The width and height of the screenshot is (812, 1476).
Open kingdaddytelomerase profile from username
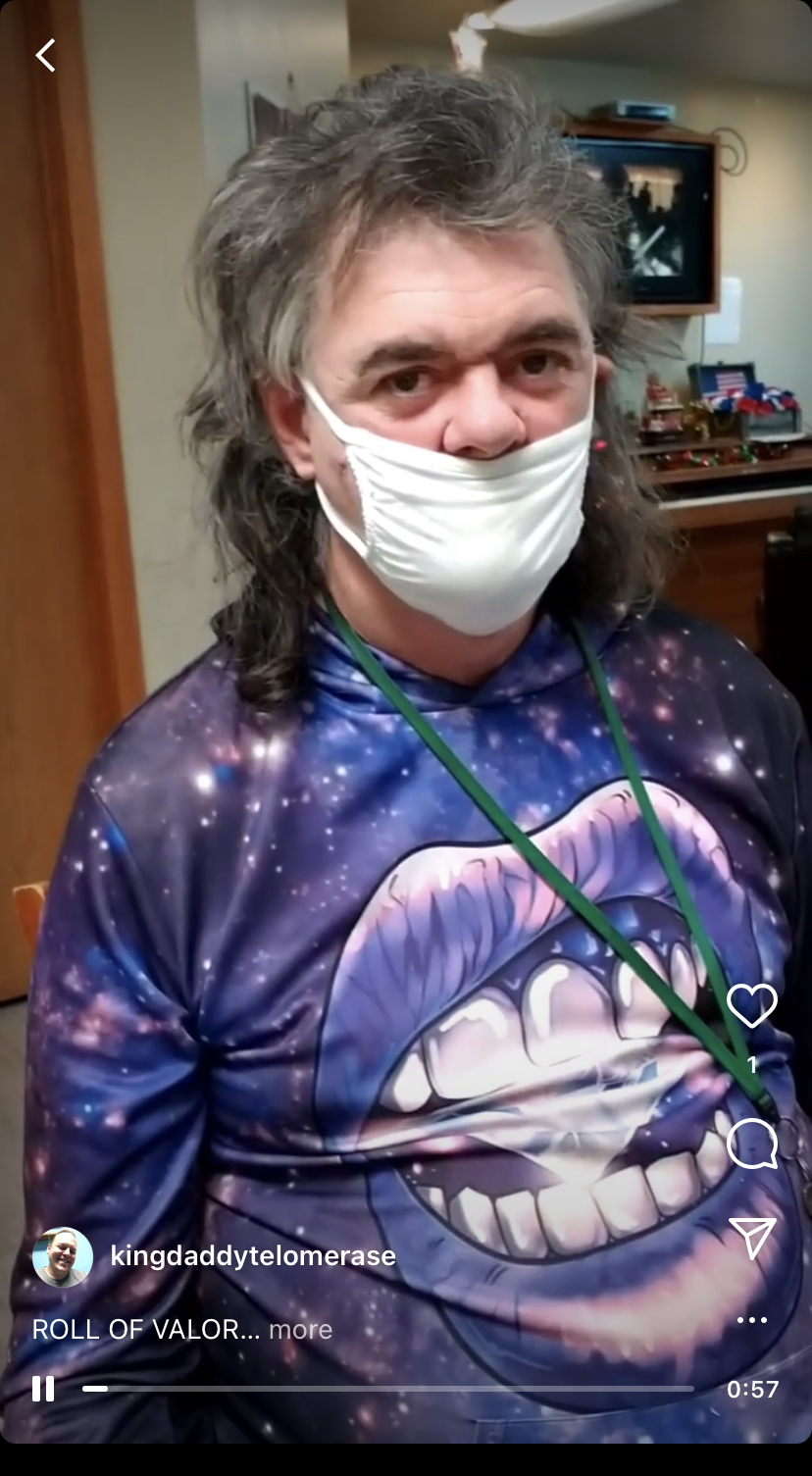click(253, 1256)
